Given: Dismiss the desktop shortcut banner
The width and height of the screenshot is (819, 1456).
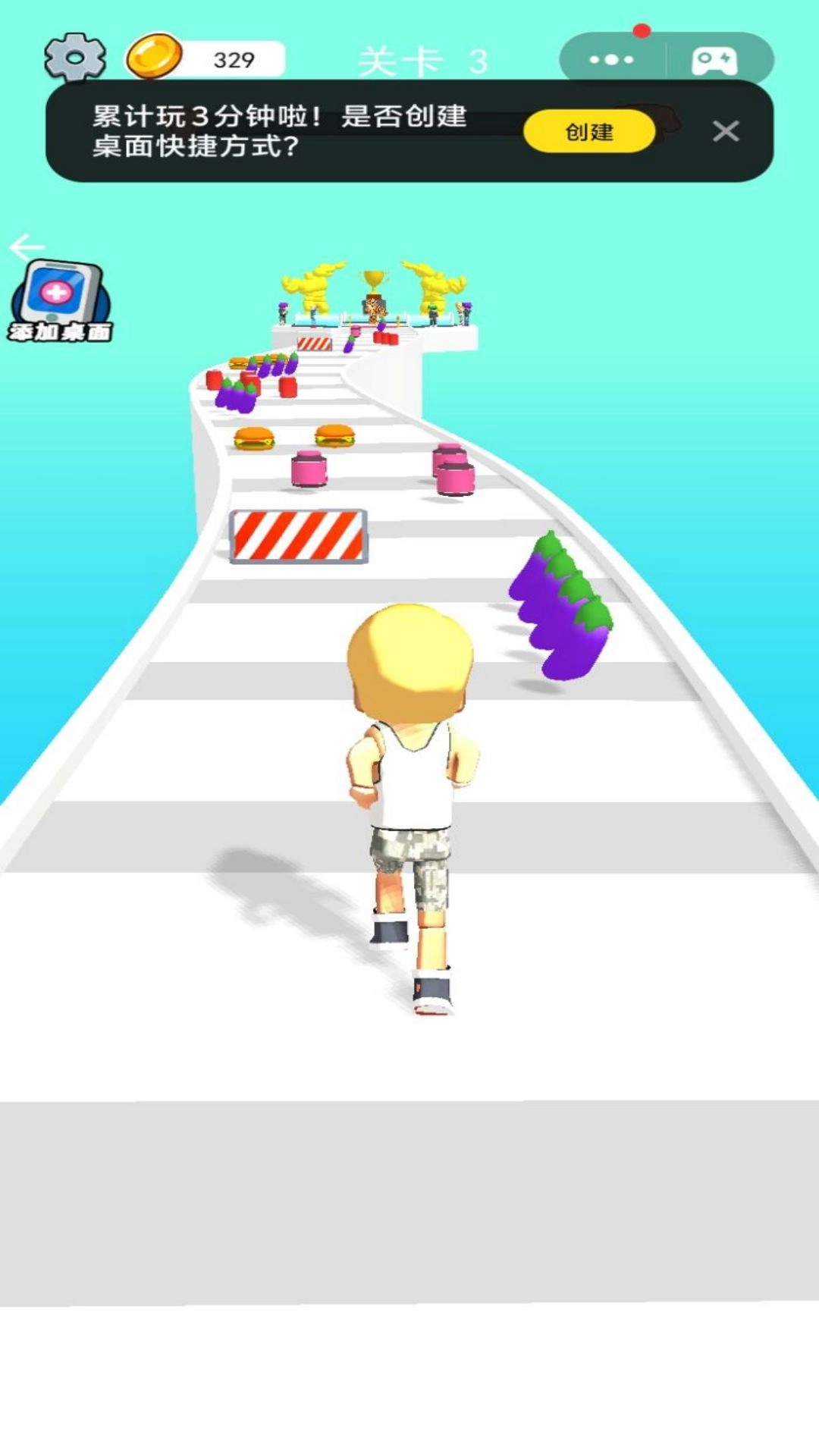Looking at the screenshot, I should [726, 132].
